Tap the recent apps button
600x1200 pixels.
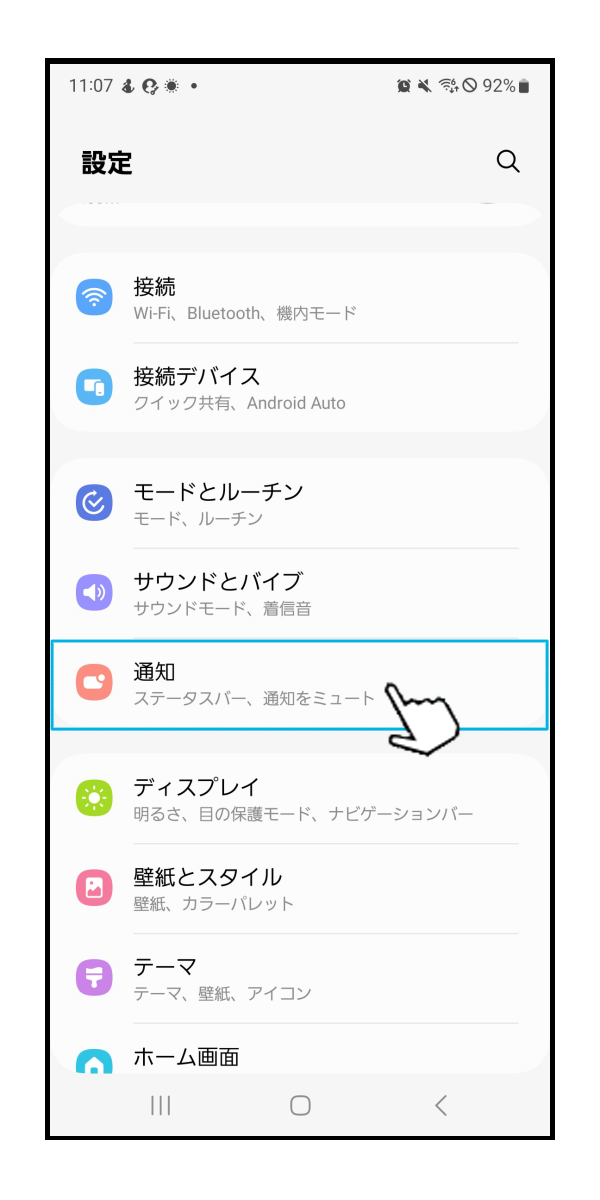(x=160, y=1105)
